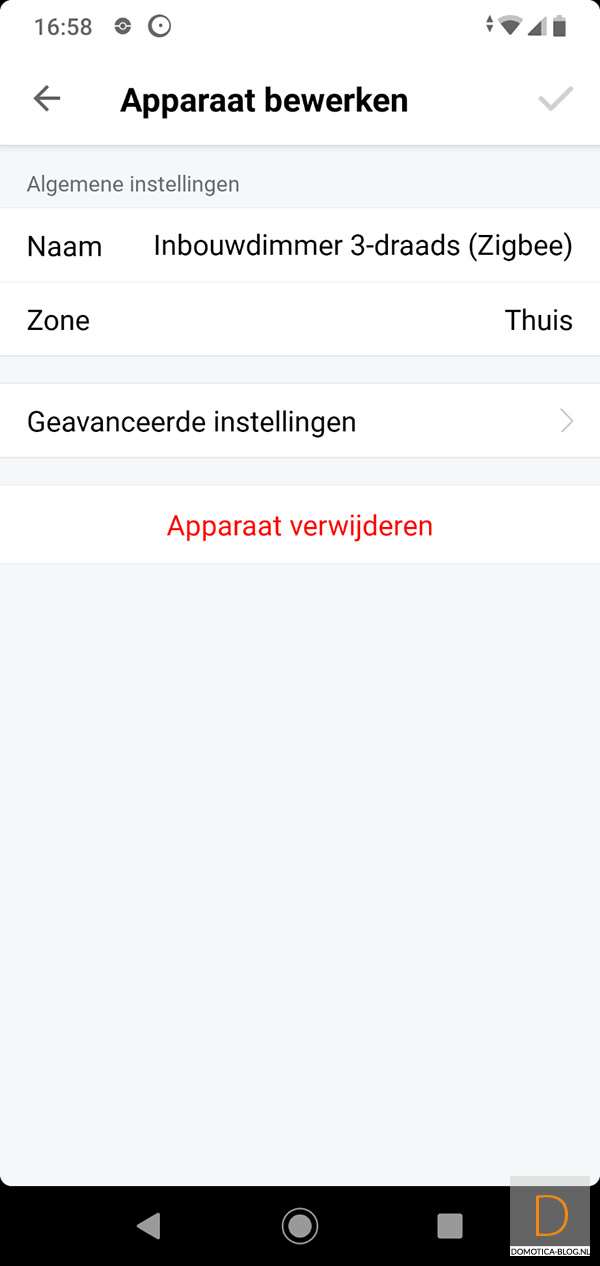Edit the Naam field for the device
The image size is (600, 1266).
point(362,246)
